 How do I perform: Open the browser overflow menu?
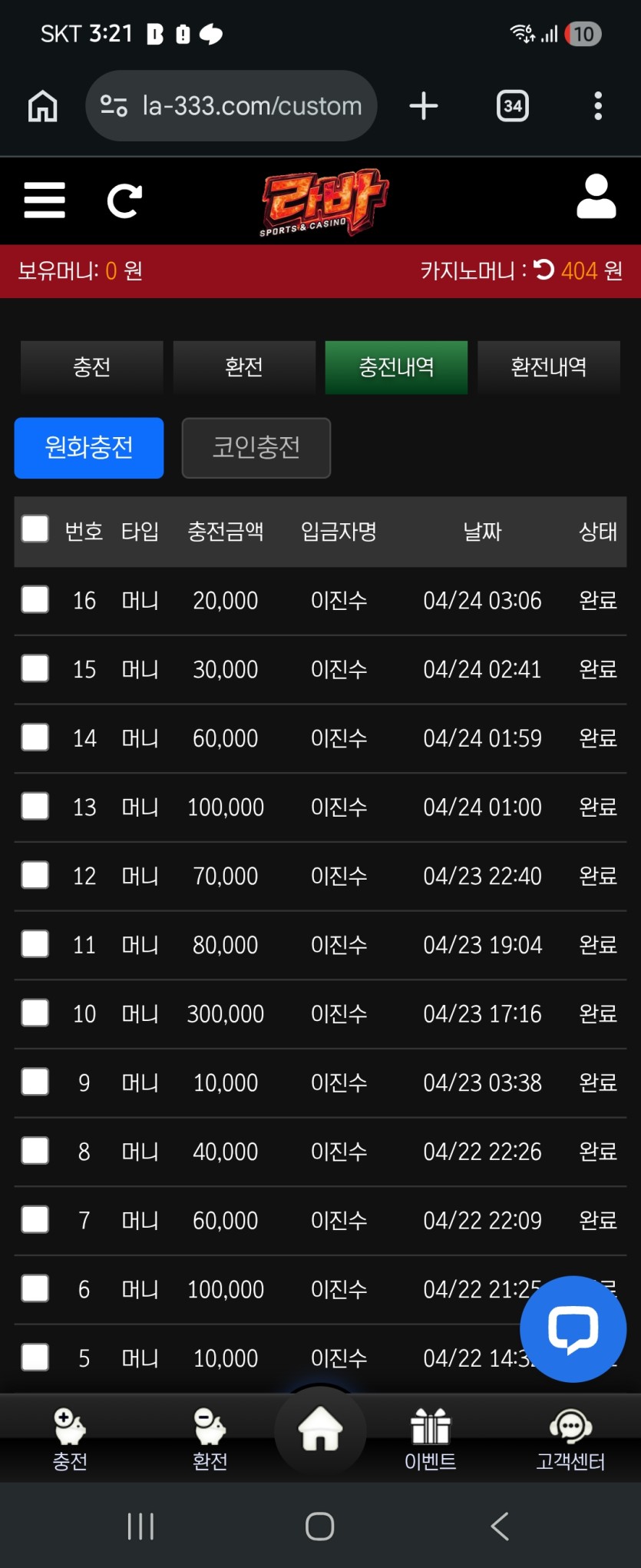click(598, 106)
